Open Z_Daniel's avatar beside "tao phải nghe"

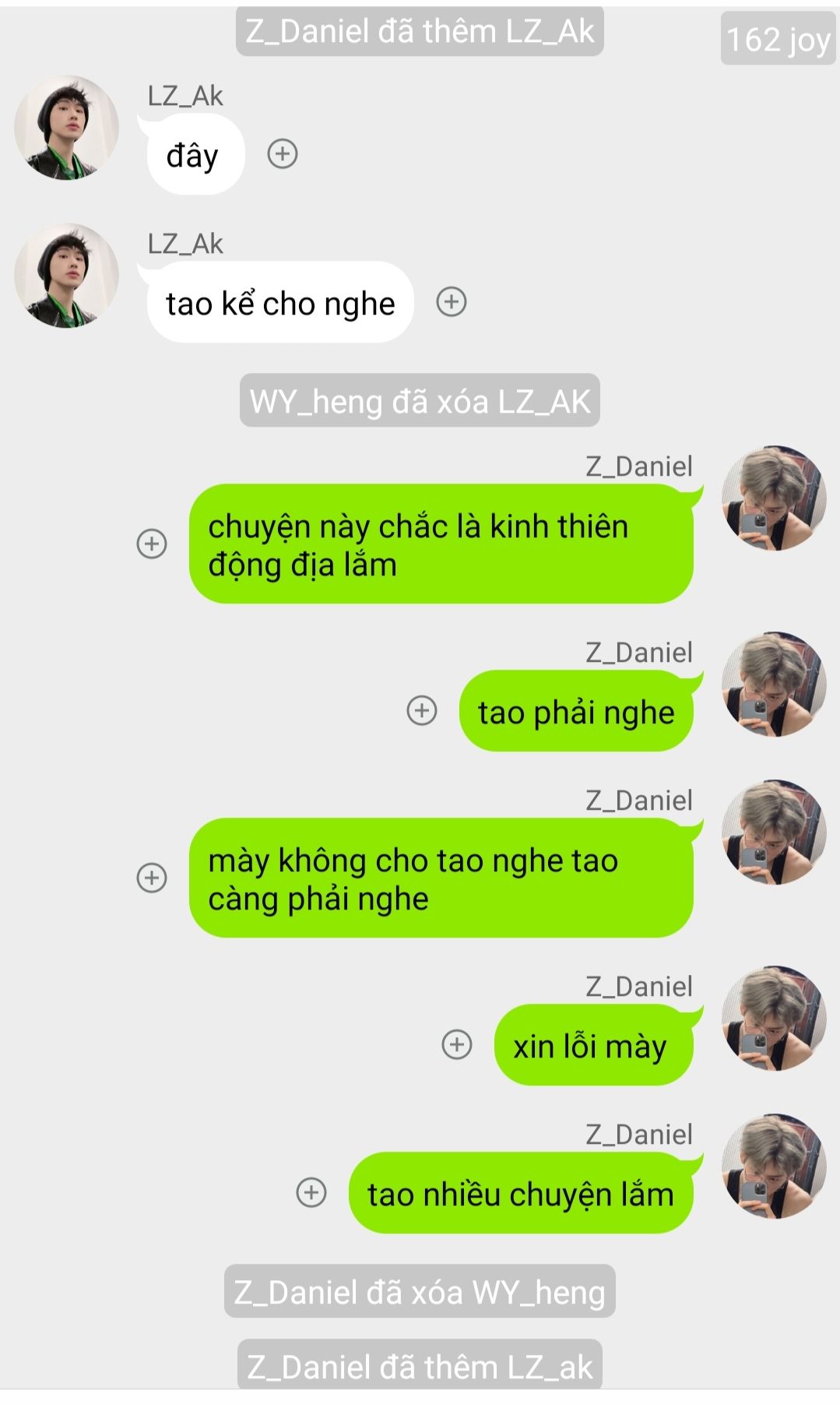click(x=774, y=684)
